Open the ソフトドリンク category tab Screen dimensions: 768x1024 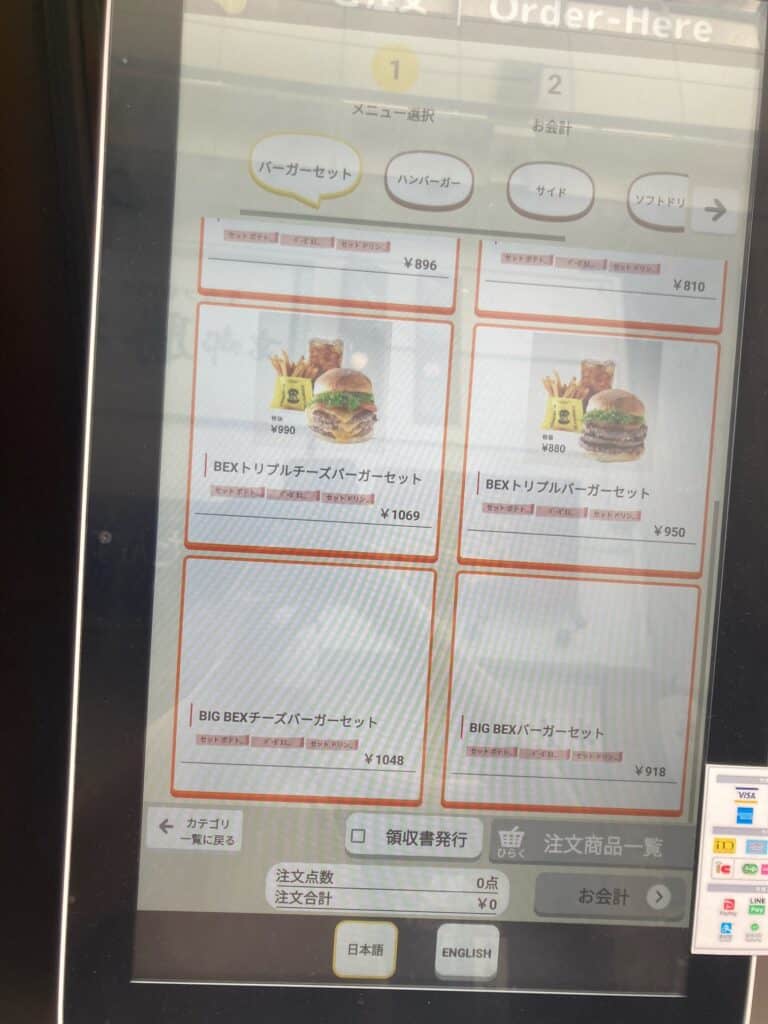657,201
